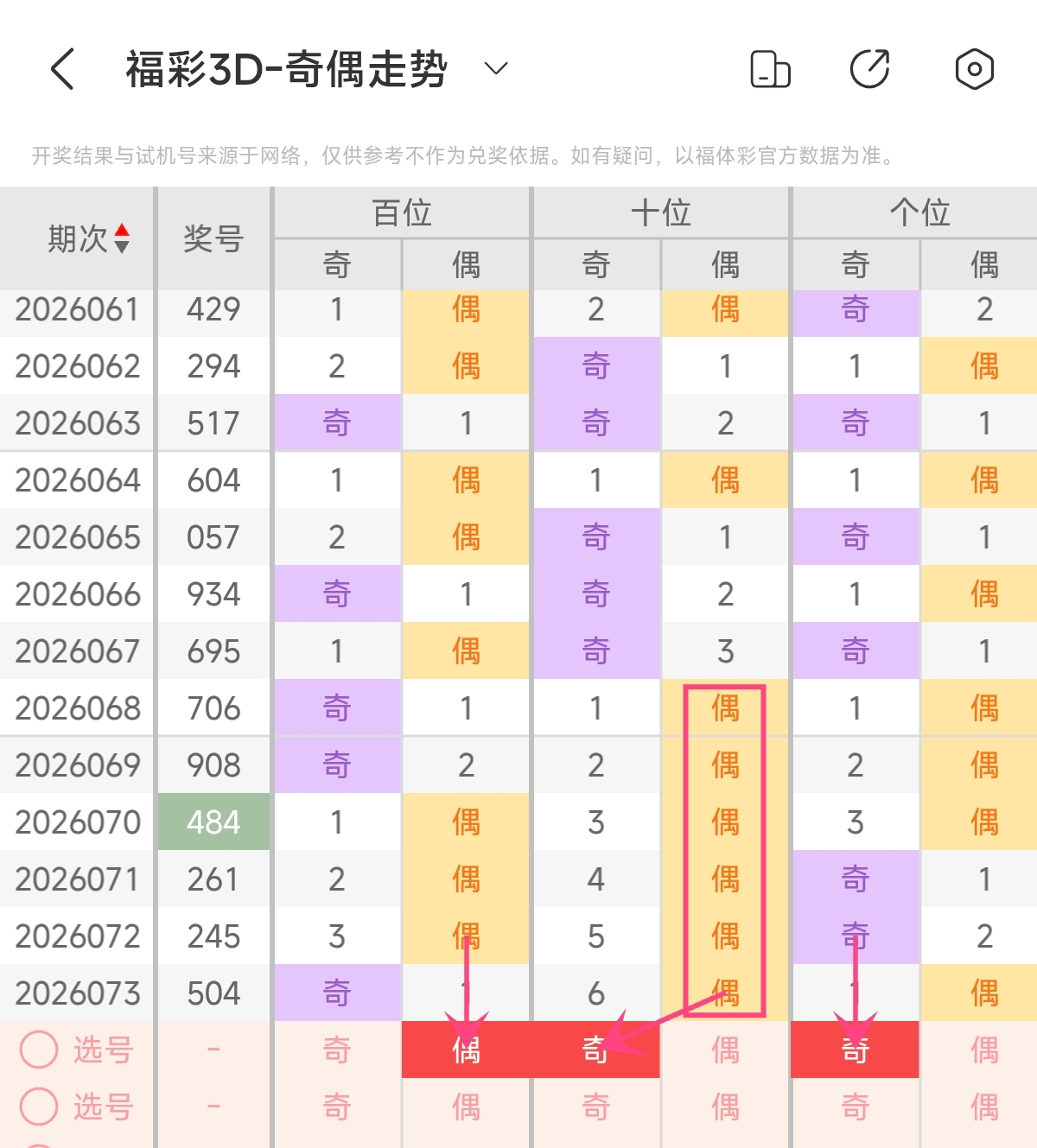Share this trend chart
Screen dimensions: 1037x1148
click(x=870, y=69)
